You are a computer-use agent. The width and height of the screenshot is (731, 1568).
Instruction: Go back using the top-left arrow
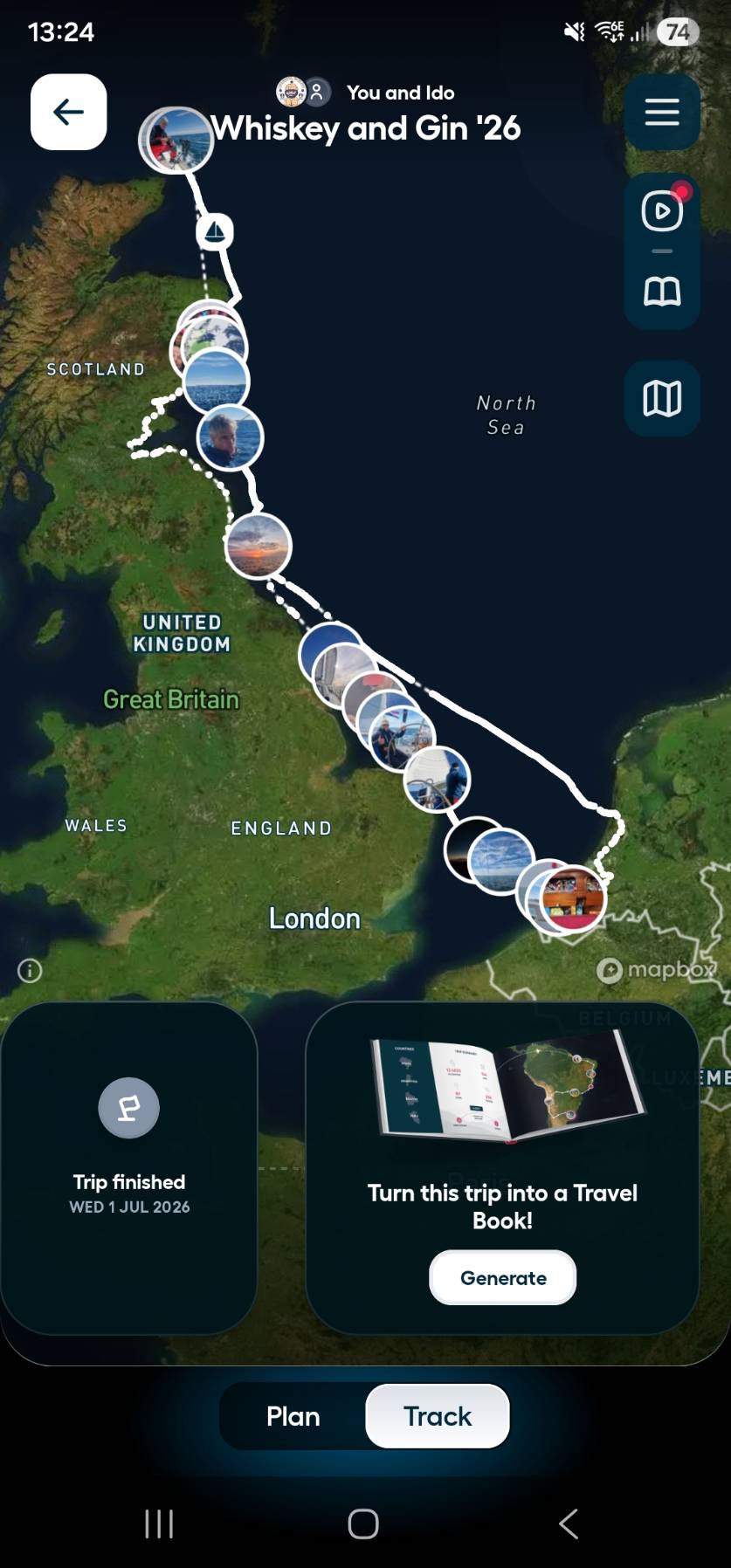69,112
